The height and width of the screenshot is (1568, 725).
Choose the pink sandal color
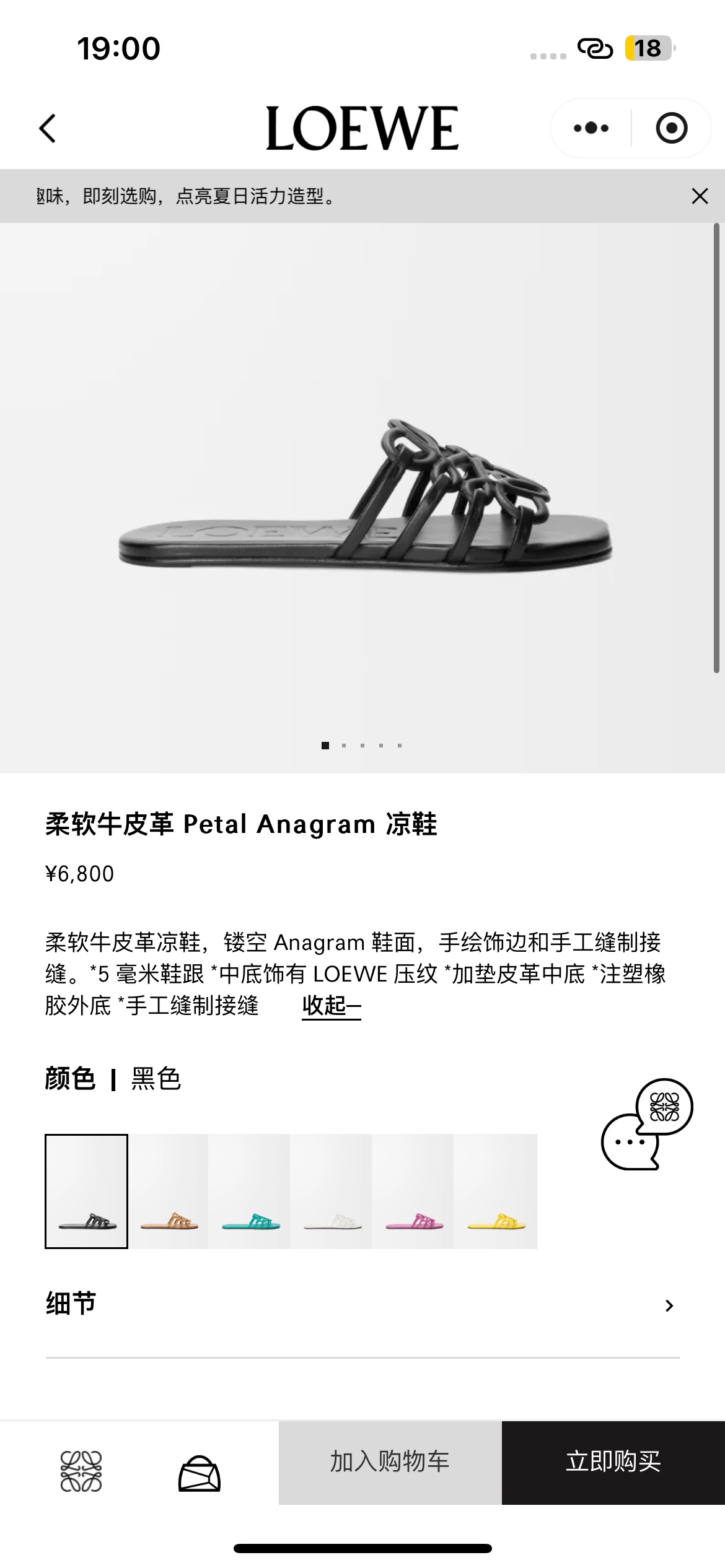click(413, 1191)
